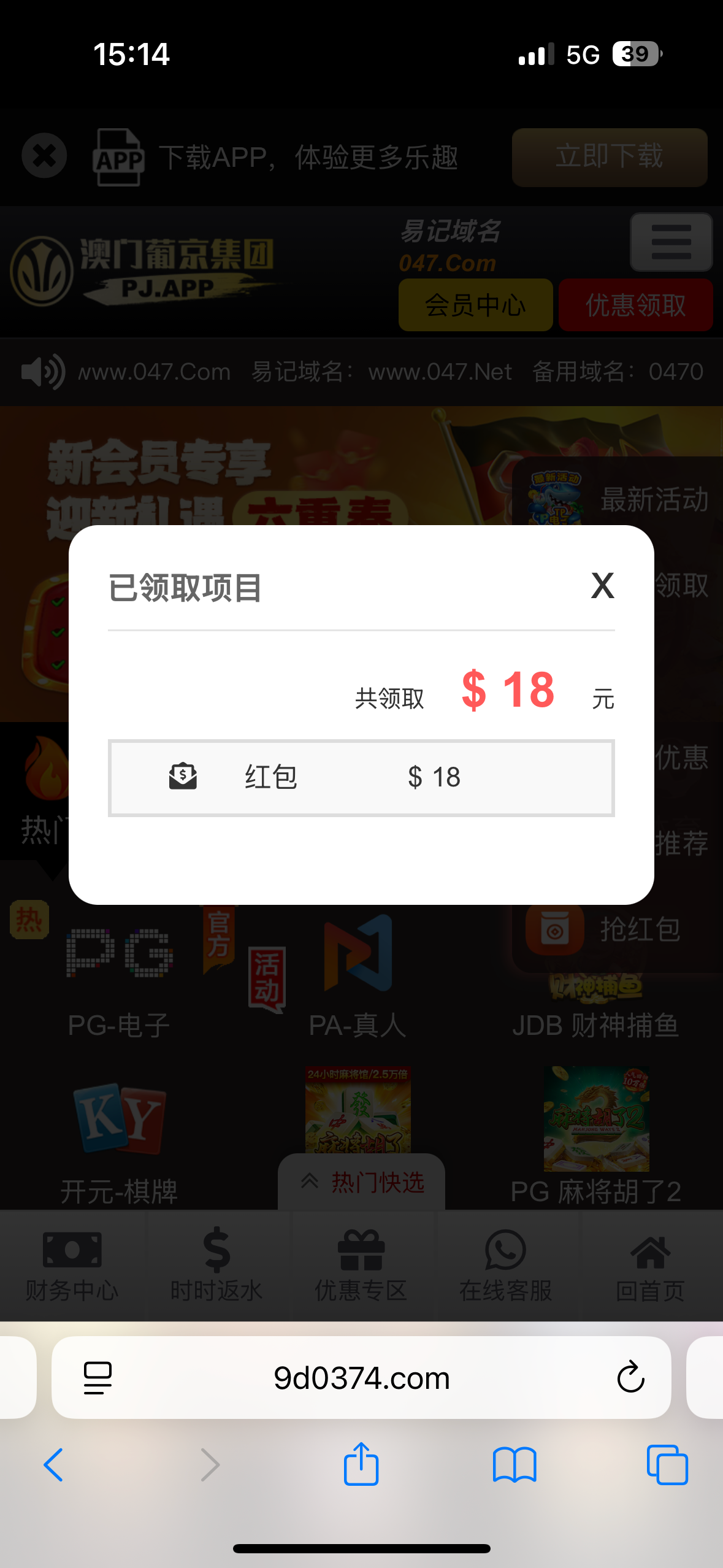Screen dimensions: 723x1568
Task: Go back to the previous page
Action: pyautogui.click(x=54, y=1465)
